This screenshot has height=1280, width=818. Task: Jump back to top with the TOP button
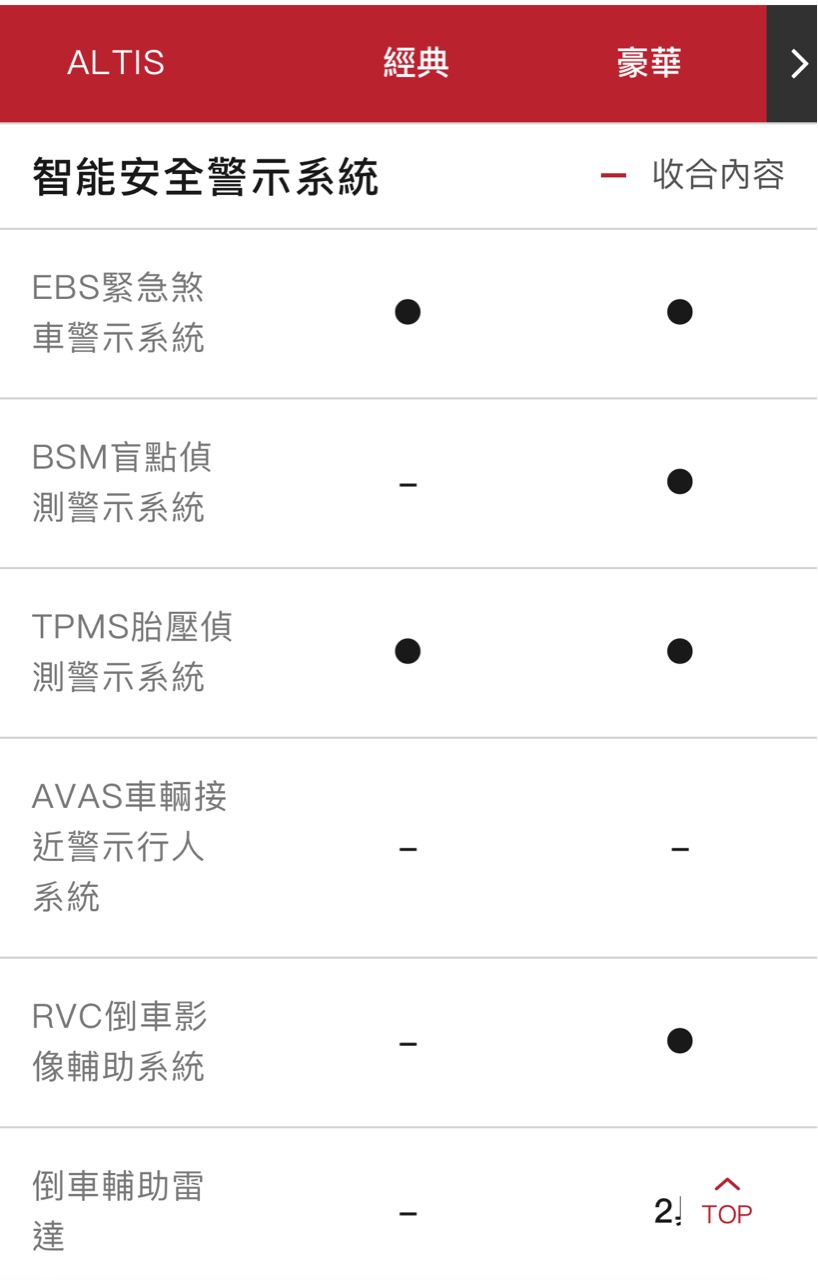pyautogui.click(x=727, y=1202)
